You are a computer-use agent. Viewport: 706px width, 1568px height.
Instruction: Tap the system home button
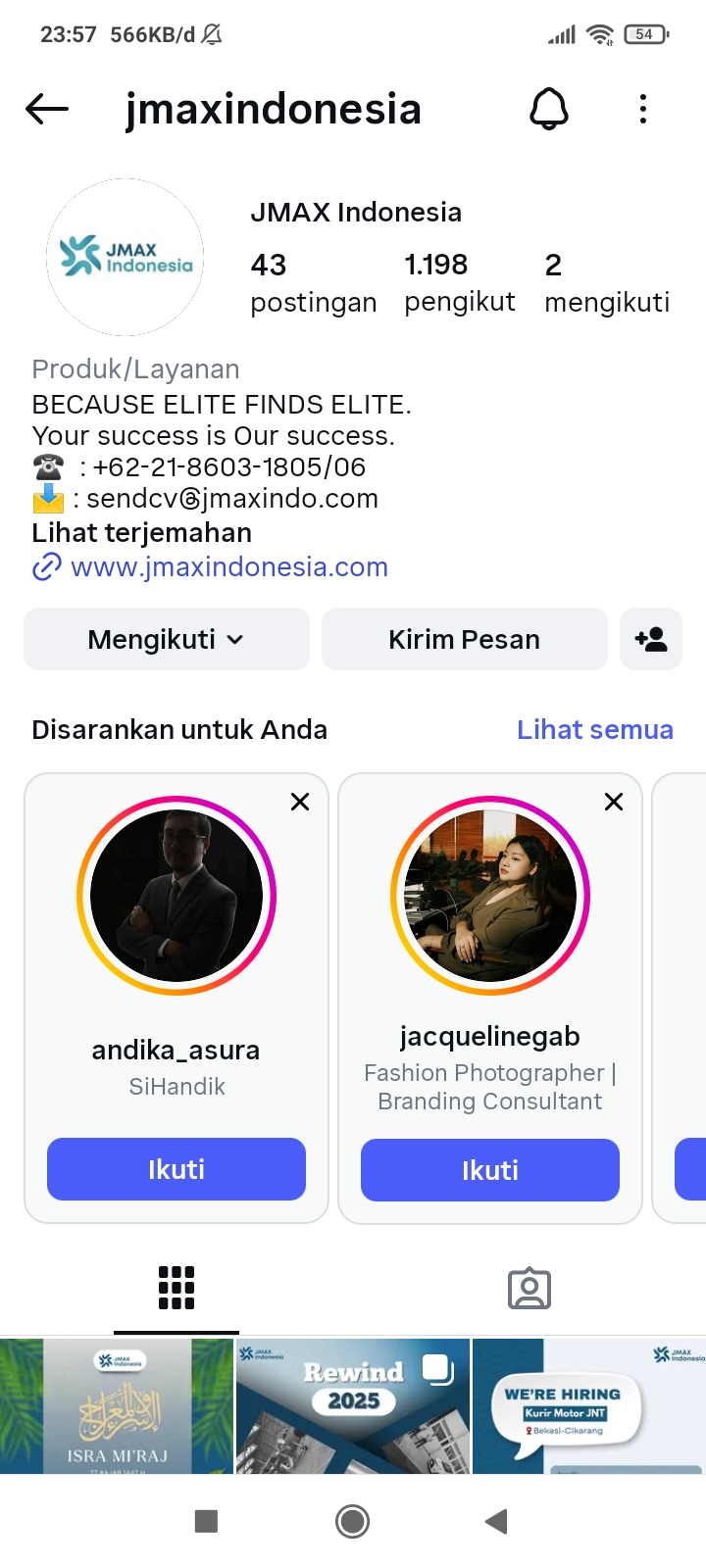click(353, 1521)
